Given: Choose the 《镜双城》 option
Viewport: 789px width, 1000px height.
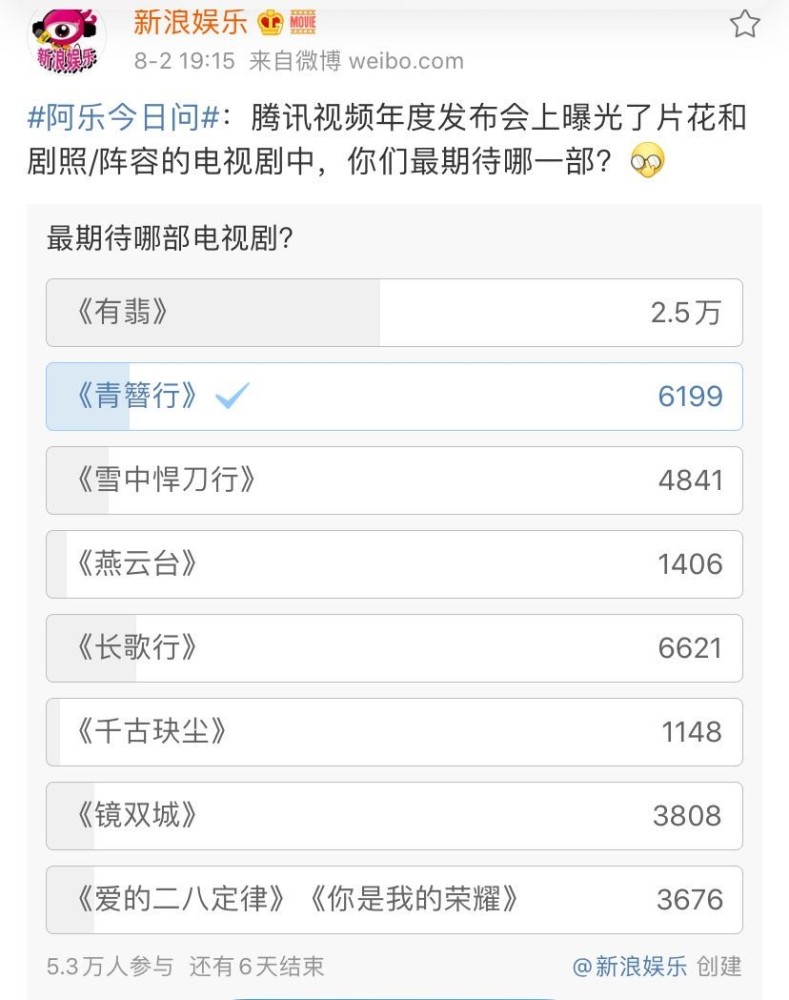Looking at the screenshot, I should click(394, 817).
